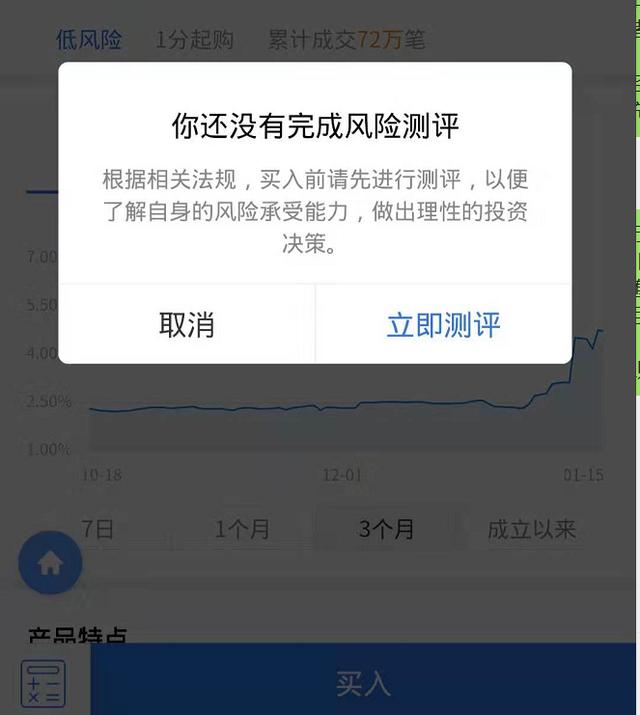Open the calculator icon
Screen dimensions: 640x715
[43, 685]
